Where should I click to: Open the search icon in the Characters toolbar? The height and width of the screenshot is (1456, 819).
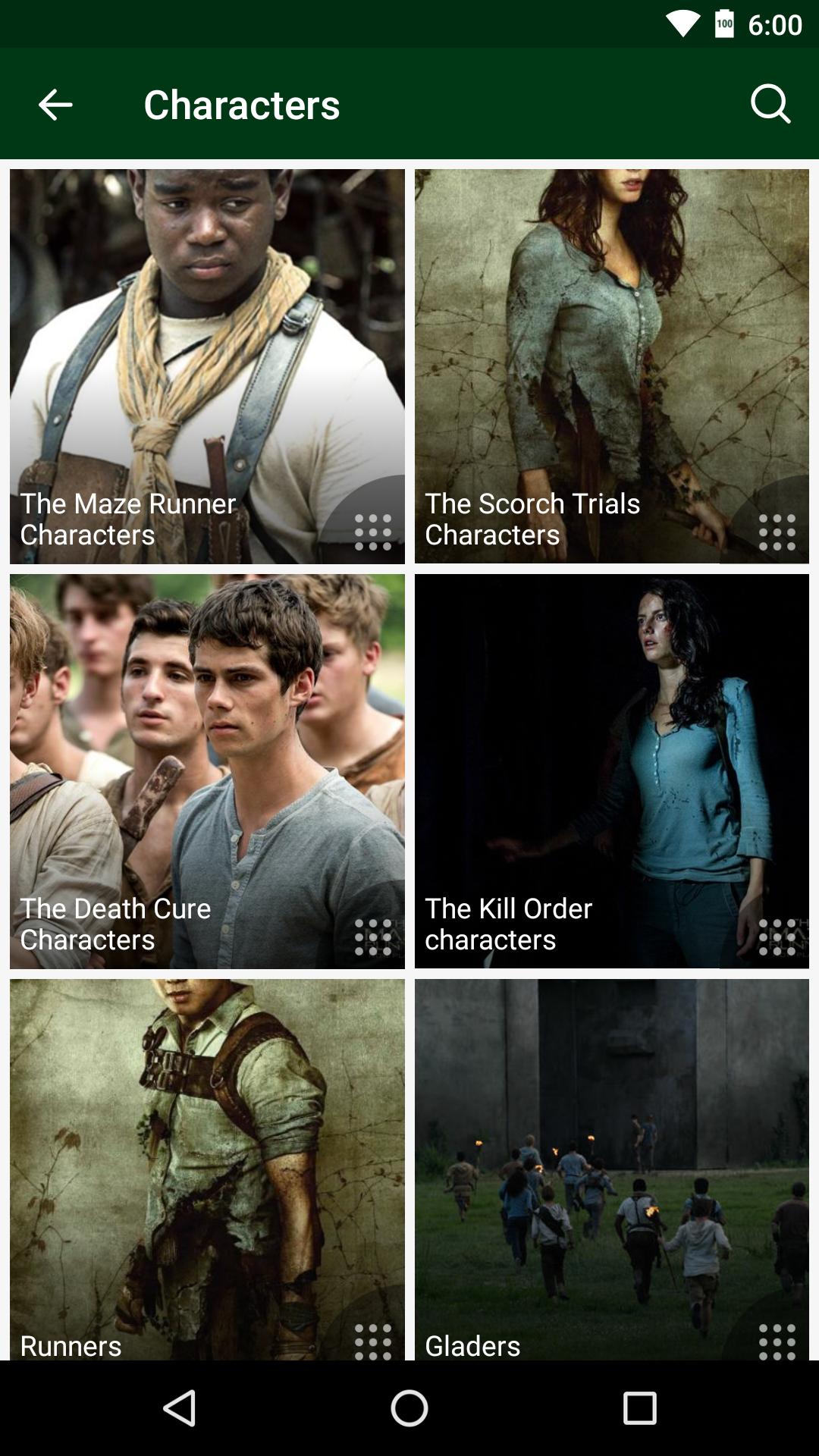tap(770, 105)
